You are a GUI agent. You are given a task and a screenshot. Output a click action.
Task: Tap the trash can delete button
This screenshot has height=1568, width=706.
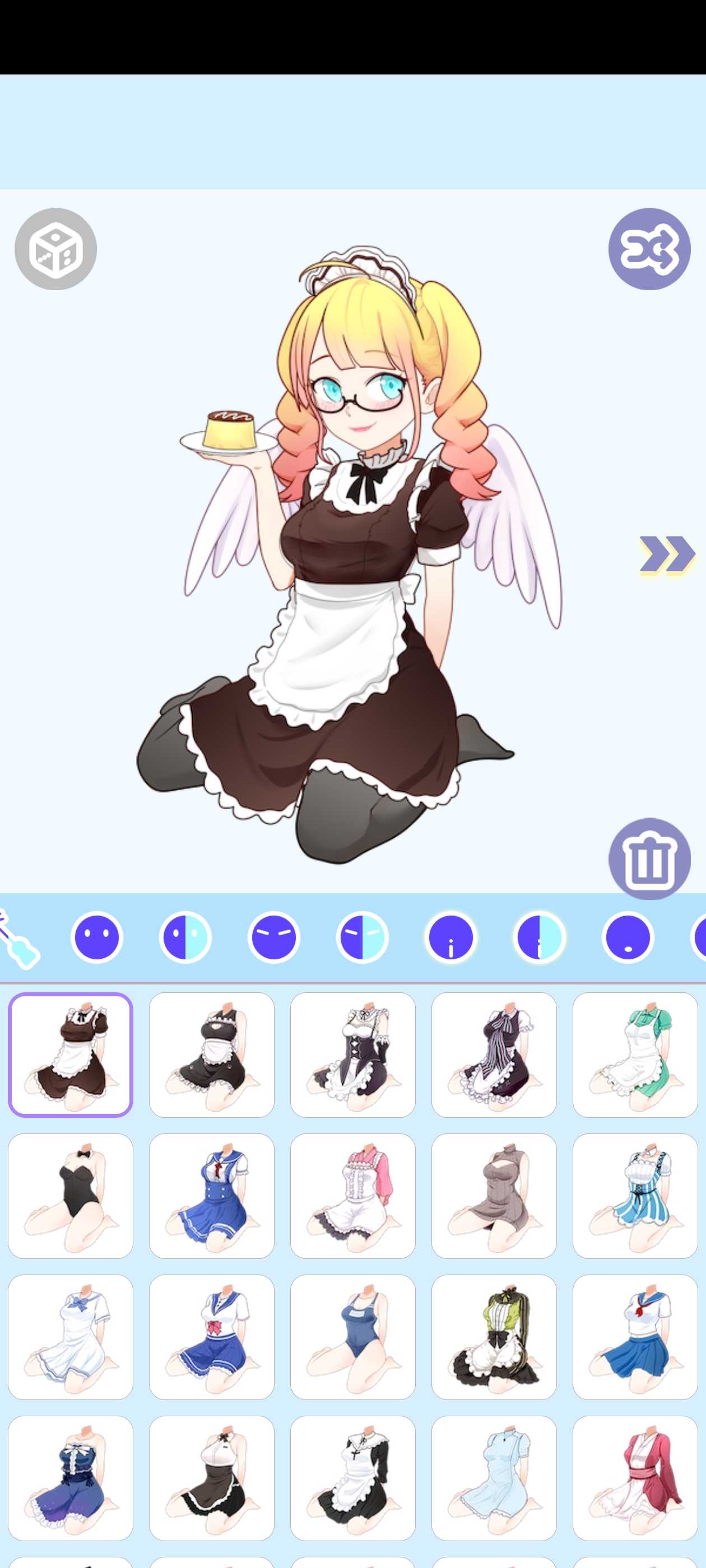coord(649,858)
